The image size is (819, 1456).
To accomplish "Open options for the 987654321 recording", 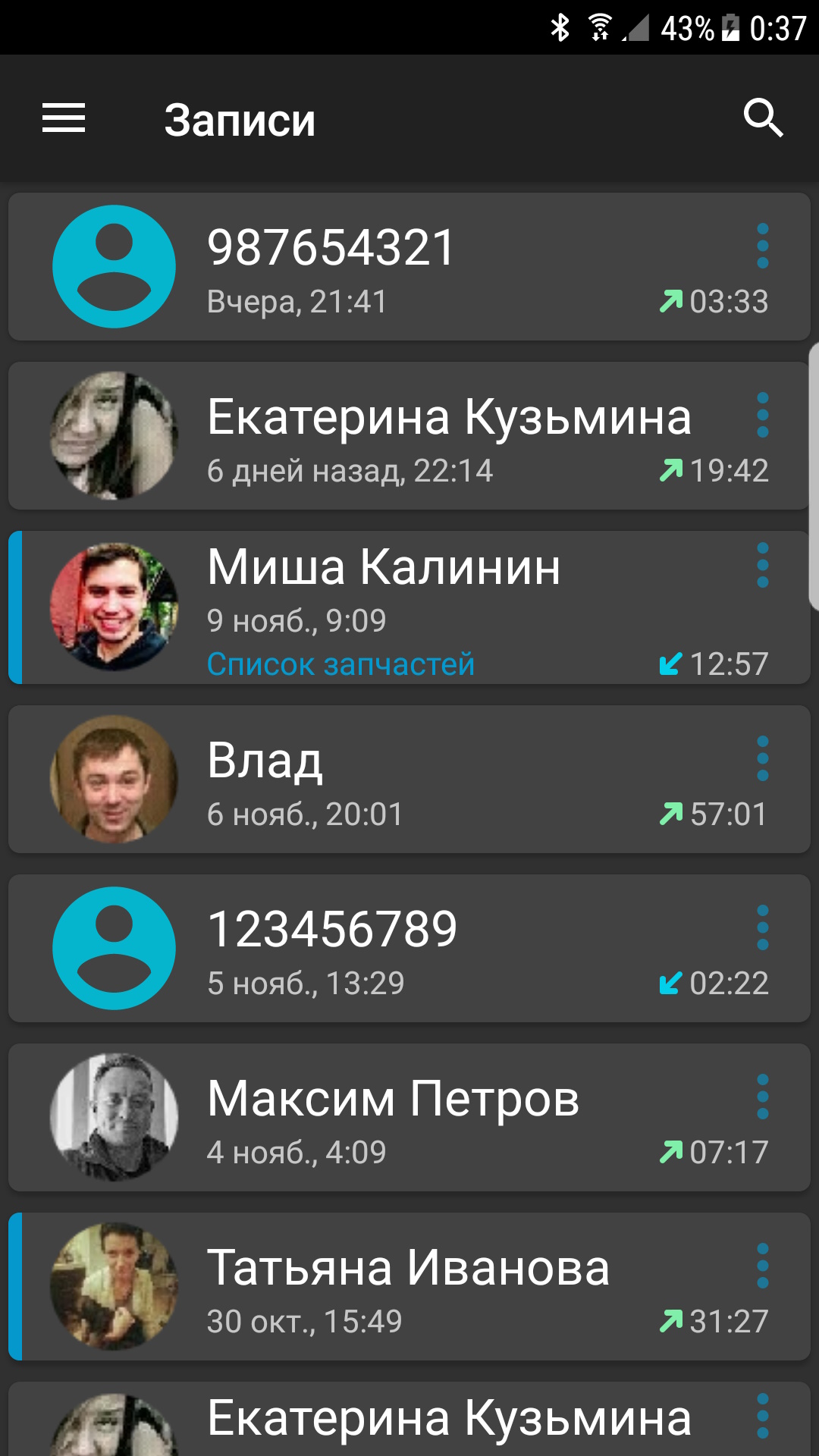I will 762,246.
